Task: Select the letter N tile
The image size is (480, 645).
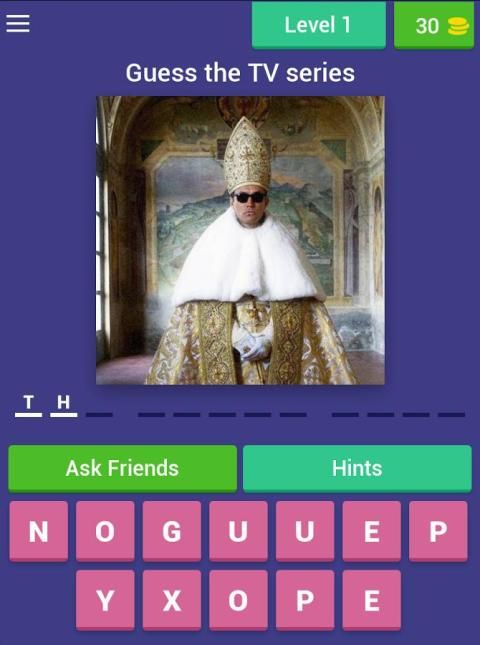Action: pyautogui.click(x=39, y=531)
